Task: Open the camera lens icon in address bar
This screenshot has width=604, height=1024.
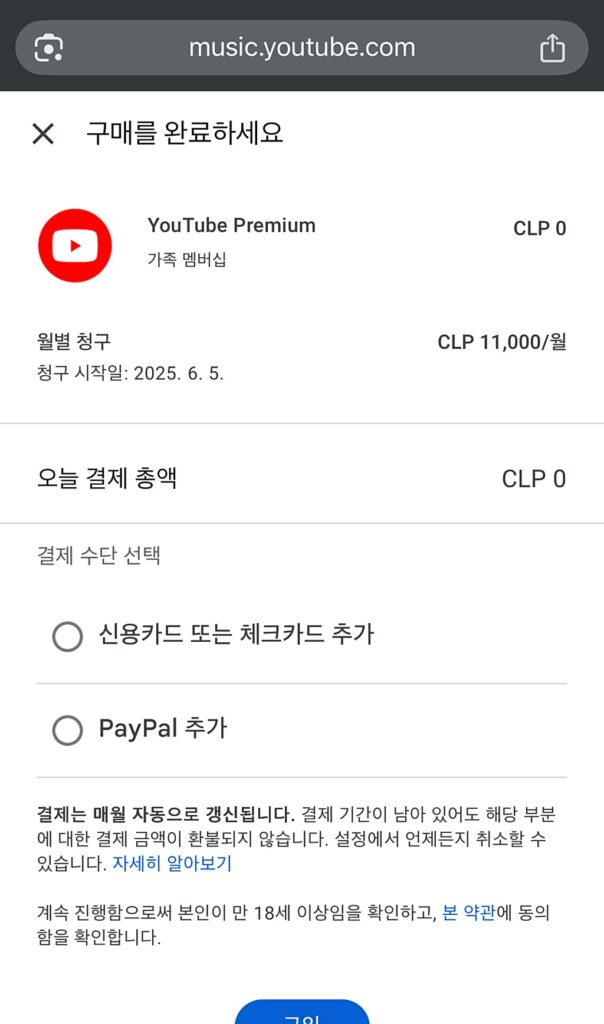Action: click(x=49, y=48)
